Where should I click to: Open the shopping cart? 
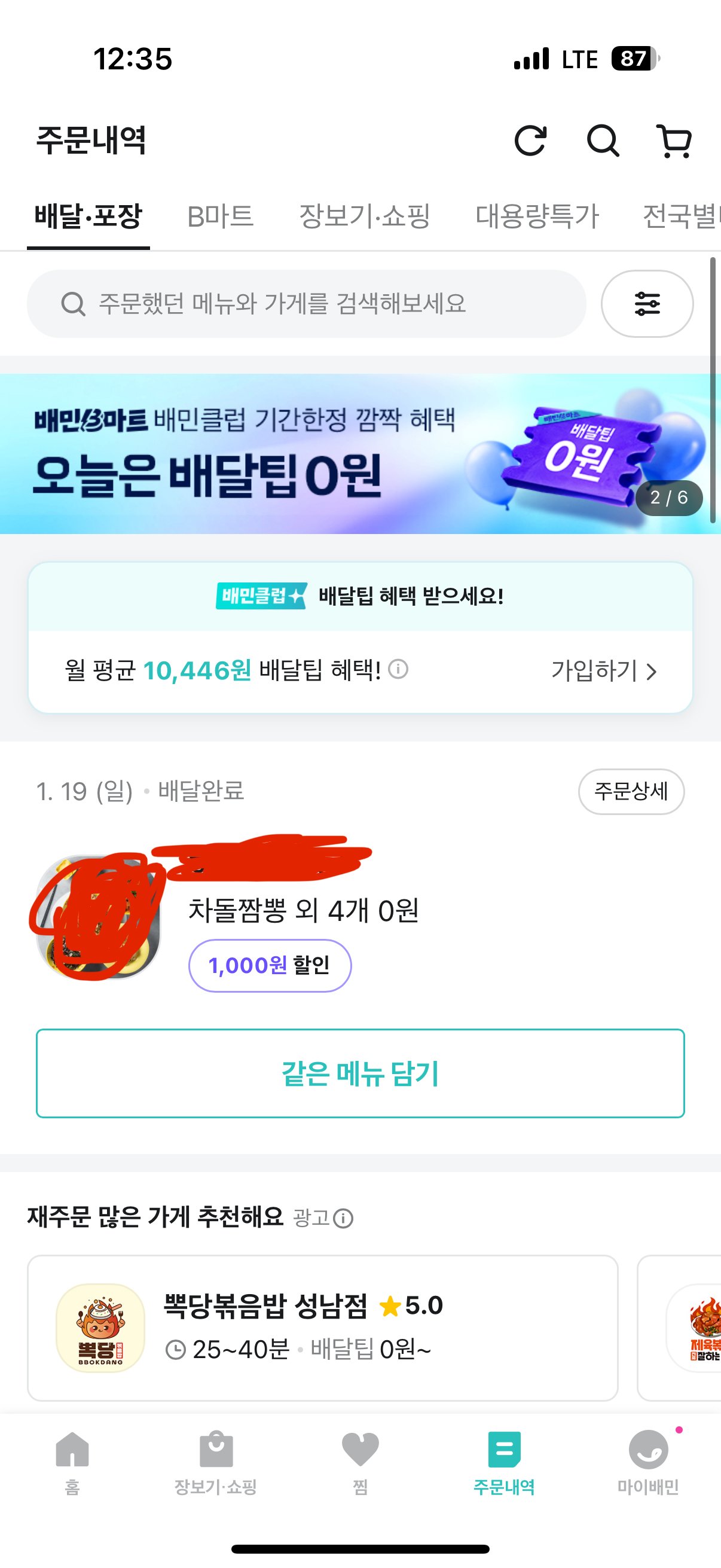(x=674, y=141)
